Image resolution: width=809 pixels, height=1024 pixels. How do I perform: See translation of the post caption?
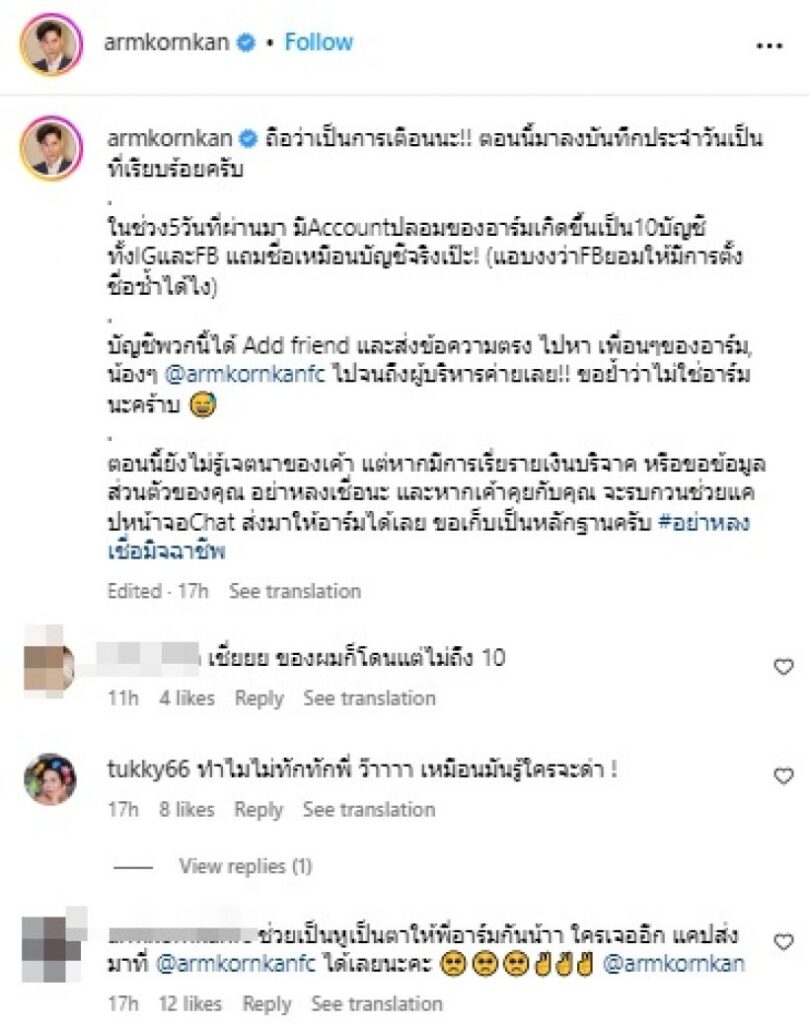coord(294,591)
